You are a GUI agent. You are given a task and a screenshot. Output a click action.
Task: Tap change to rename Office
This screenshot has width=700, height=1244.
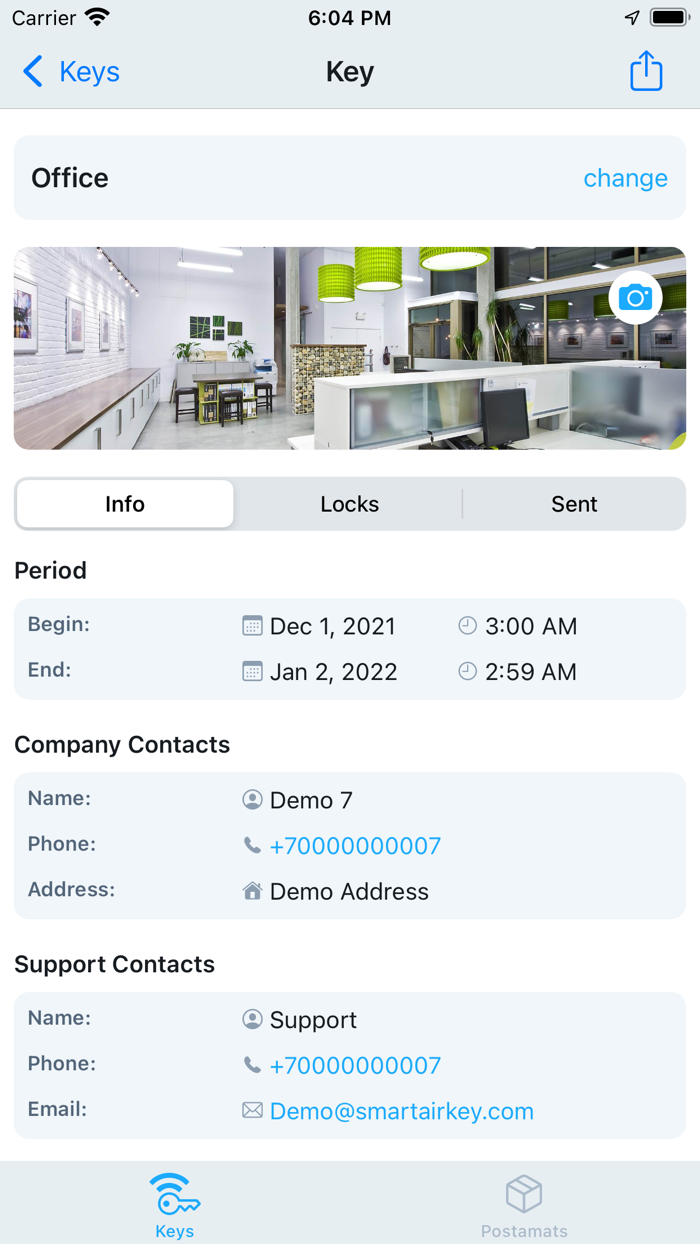[x=625, y=178]
